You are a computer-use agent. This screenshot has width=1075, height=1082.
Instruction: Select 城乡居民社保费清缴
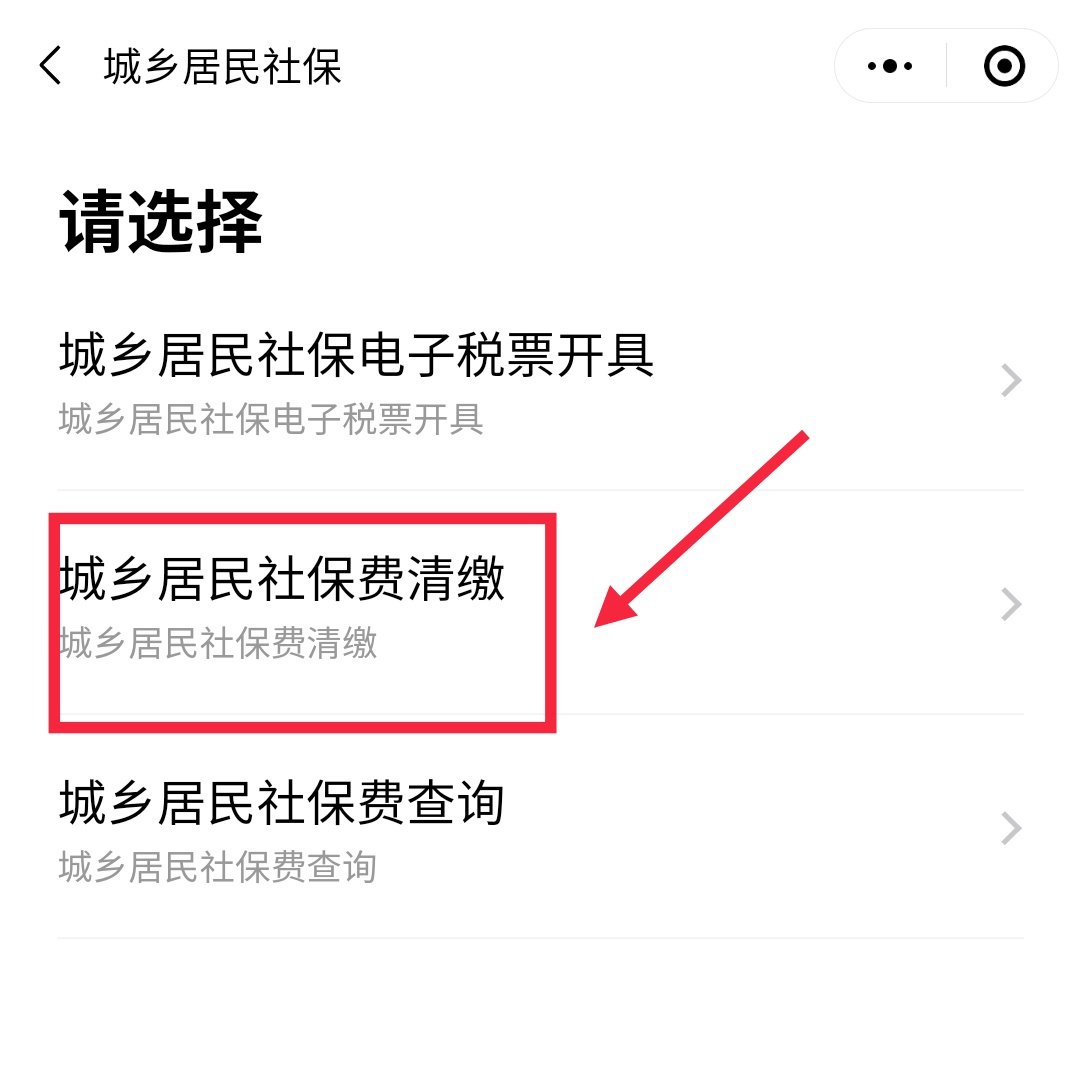540,605
